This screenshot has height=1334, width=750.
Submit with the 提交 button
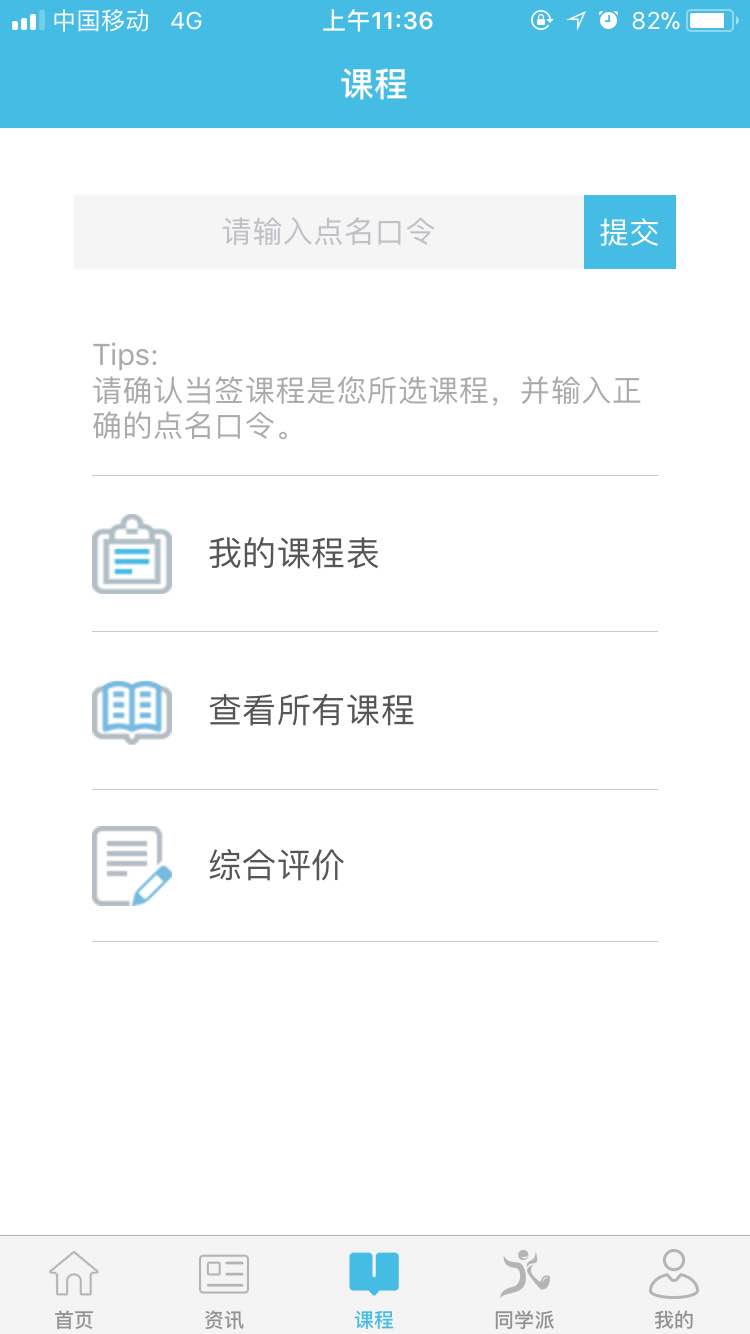630,232
